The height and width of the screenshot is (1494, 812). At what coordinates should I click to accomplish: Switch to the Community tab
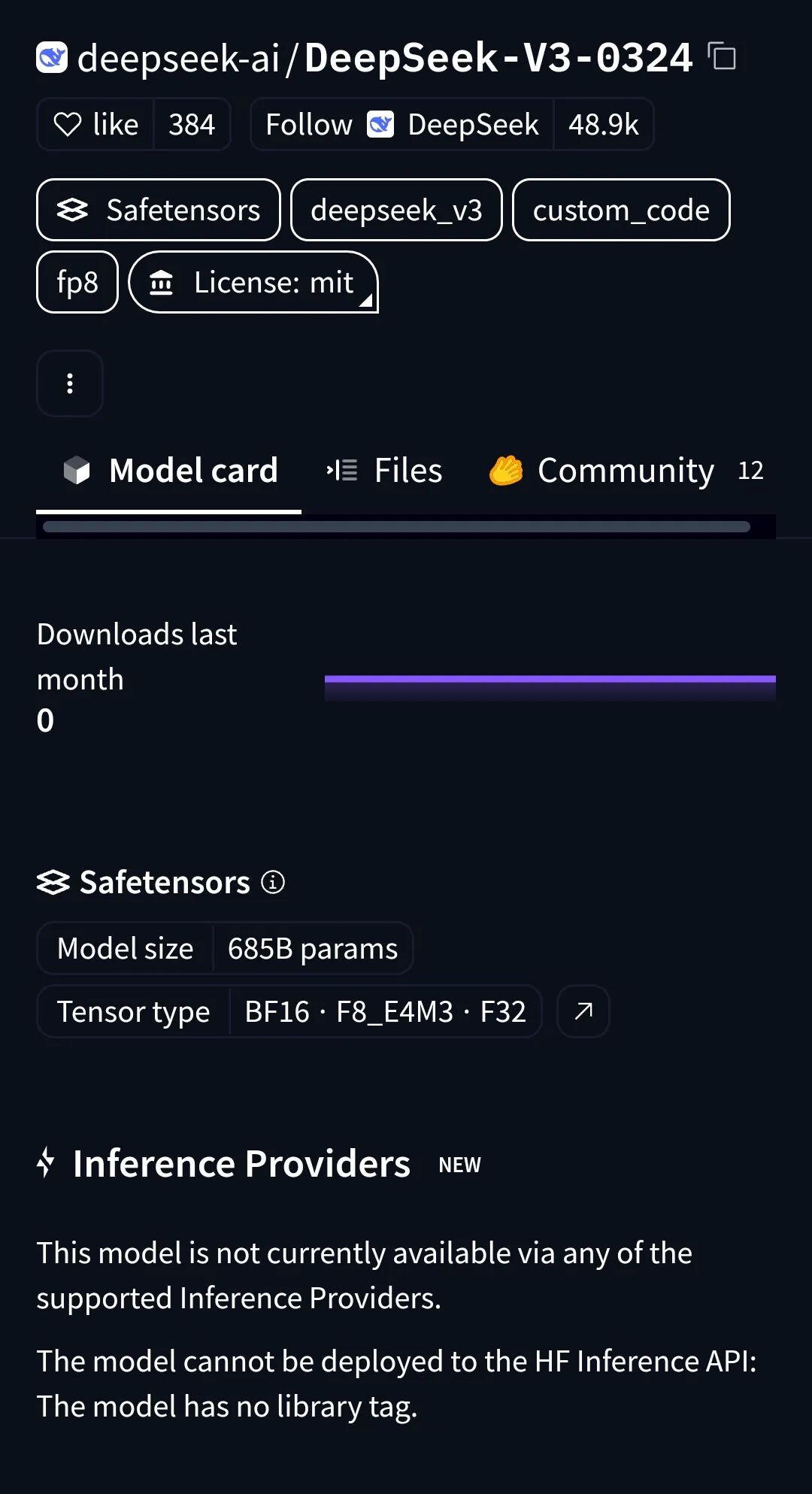626,471
